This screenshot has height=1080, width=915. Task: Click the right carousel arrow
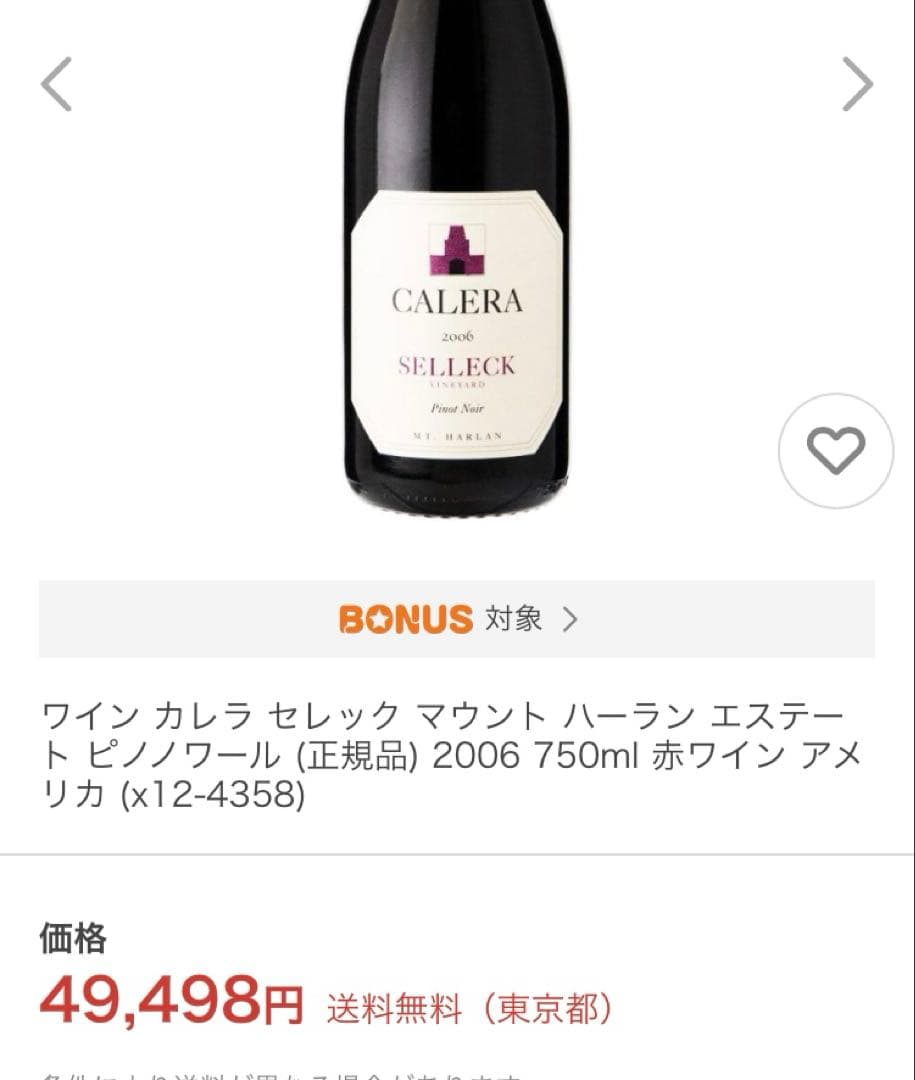click(x=858, y=85)
